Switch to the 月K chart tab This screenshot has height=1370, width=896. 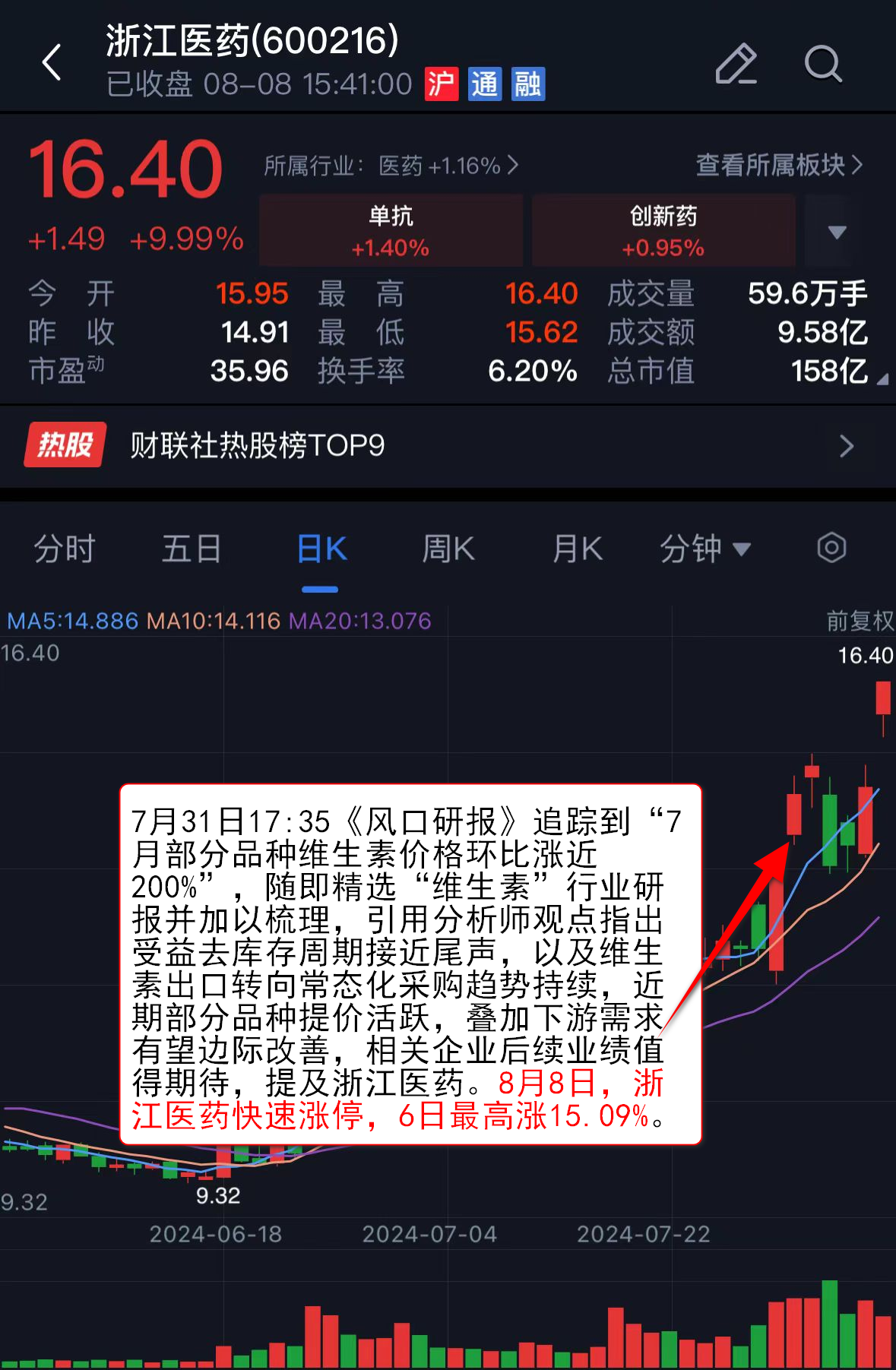[578, 549]
